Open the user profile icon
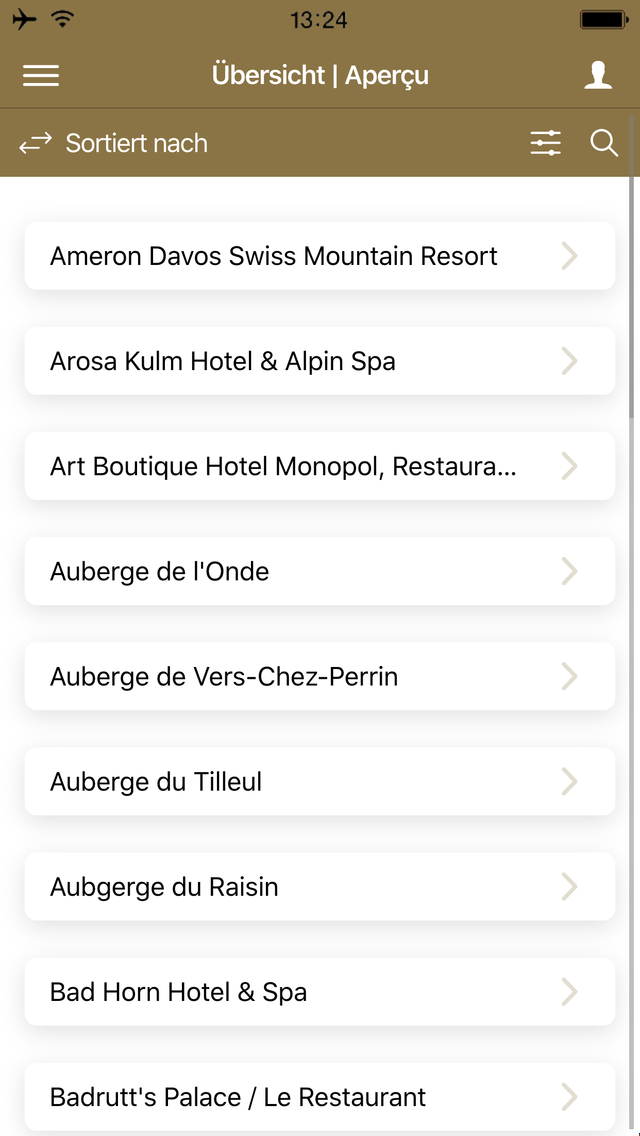The image size is (640, 1136). tap(598, 76)
